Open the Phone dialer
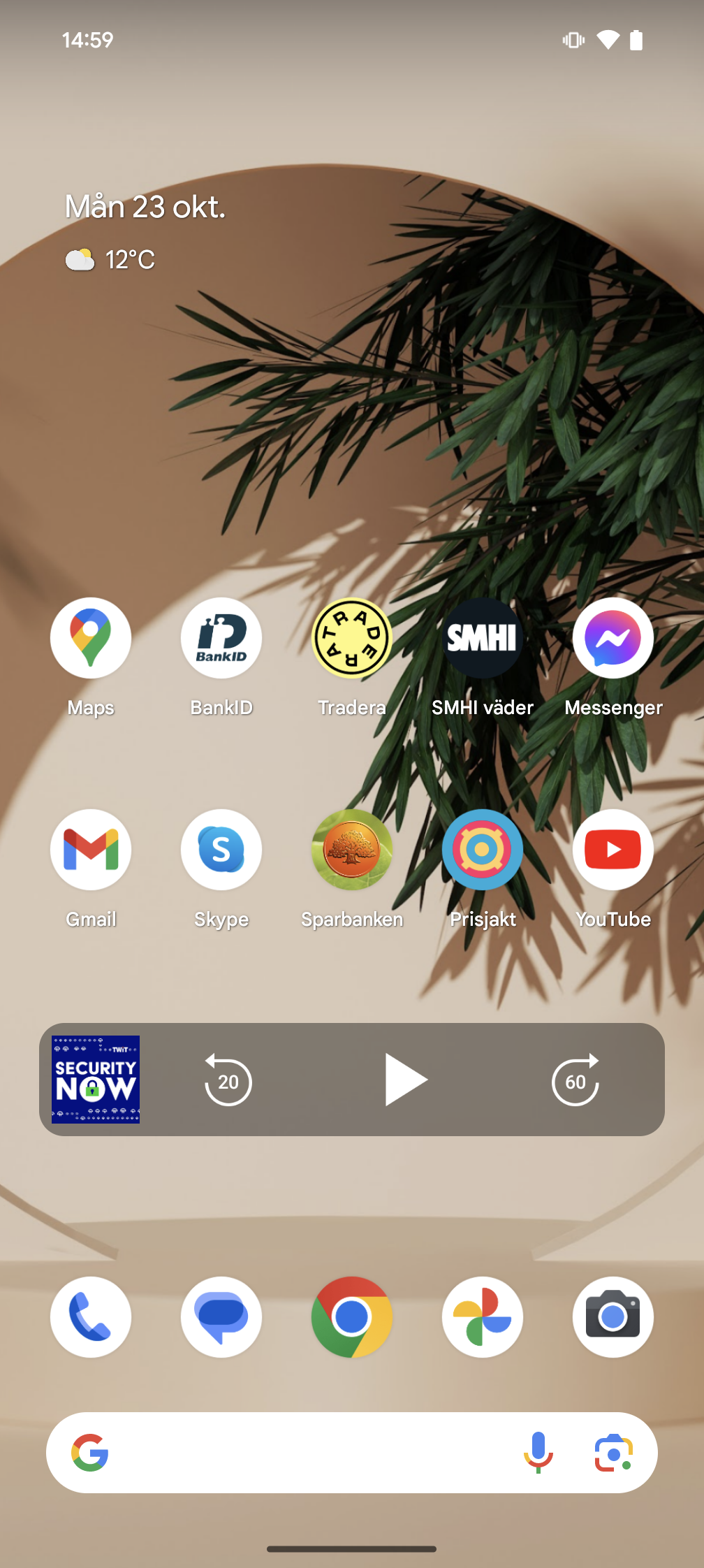Screen dimensions: 704x1568 [x=91, y=1317]
